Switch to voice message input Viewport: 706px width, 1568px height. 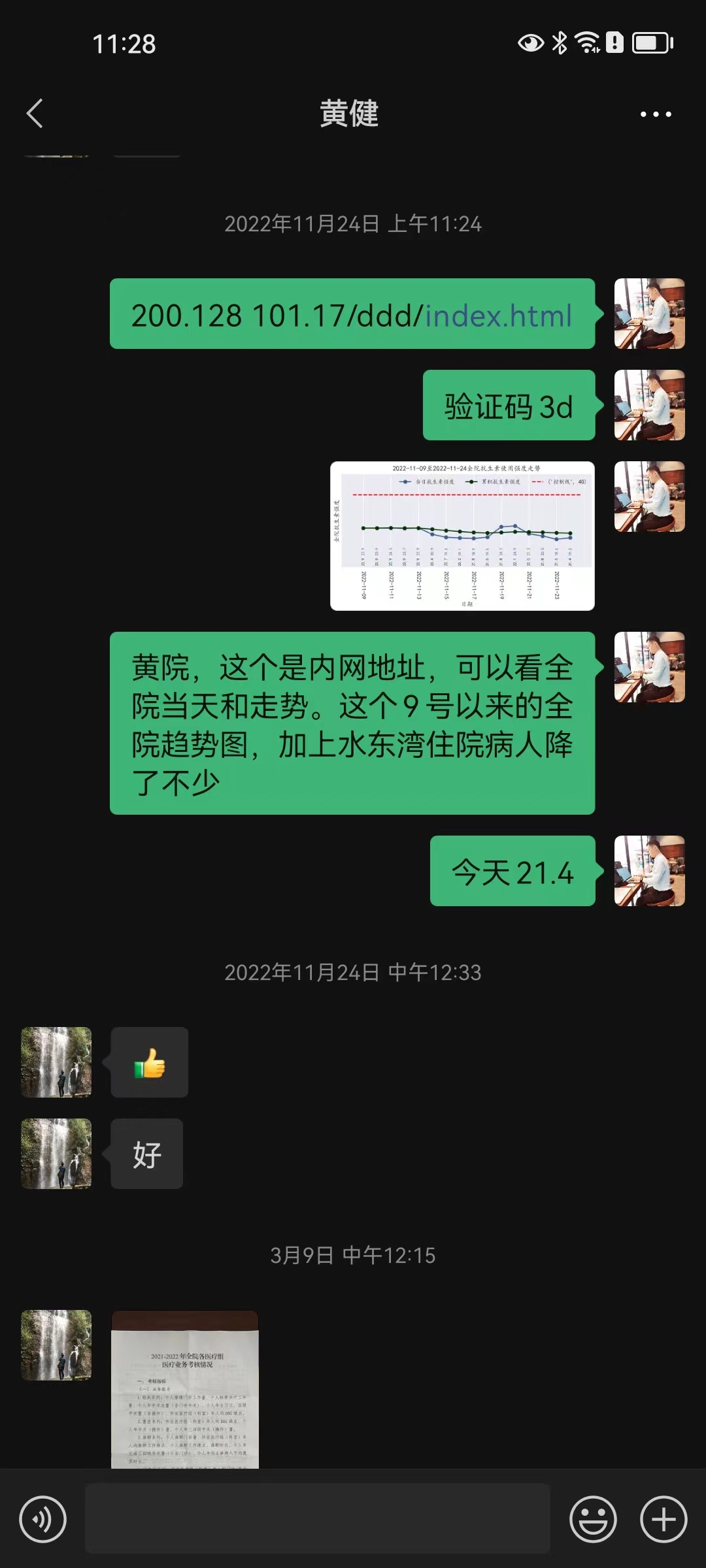(43, 1519)
